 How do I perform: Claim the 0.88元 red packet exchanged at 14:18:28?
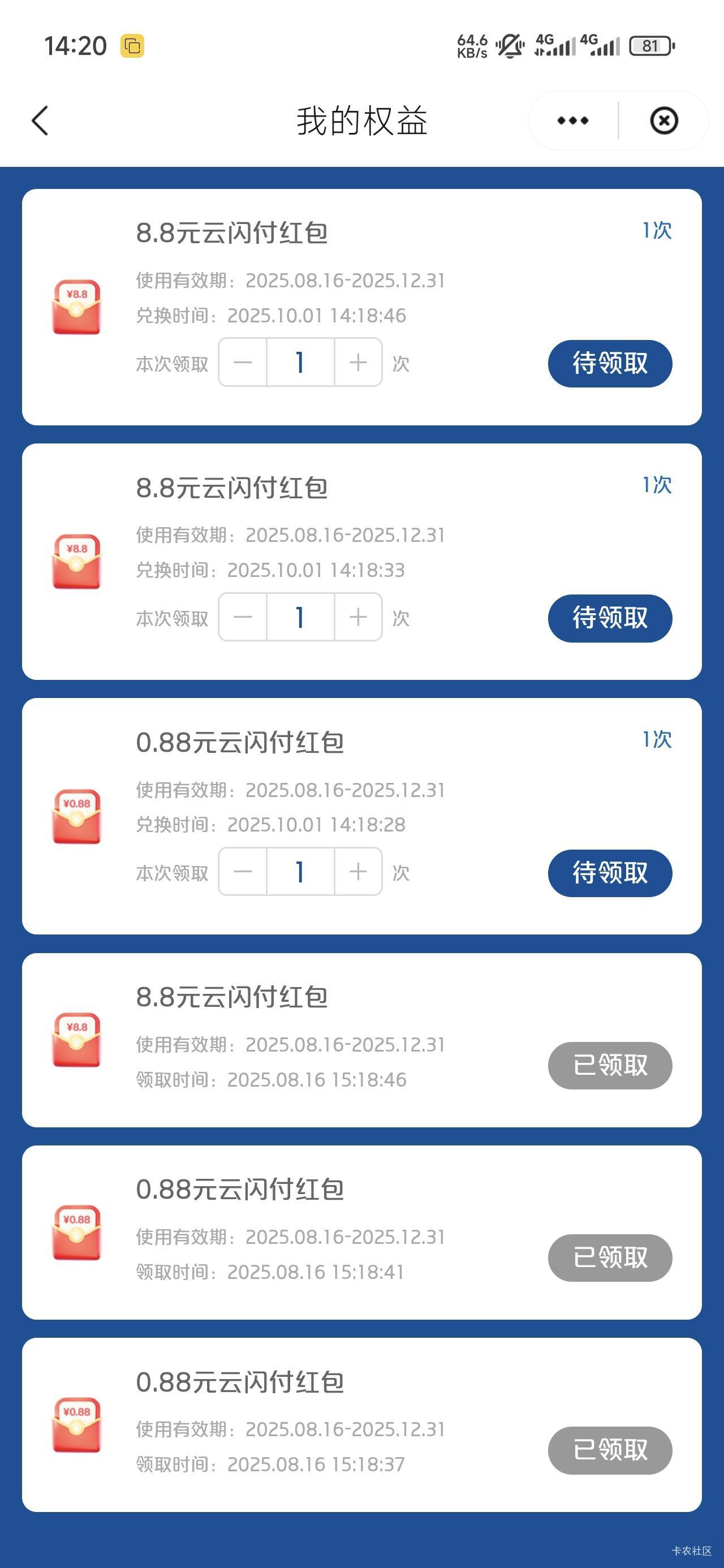coord(610,873)
